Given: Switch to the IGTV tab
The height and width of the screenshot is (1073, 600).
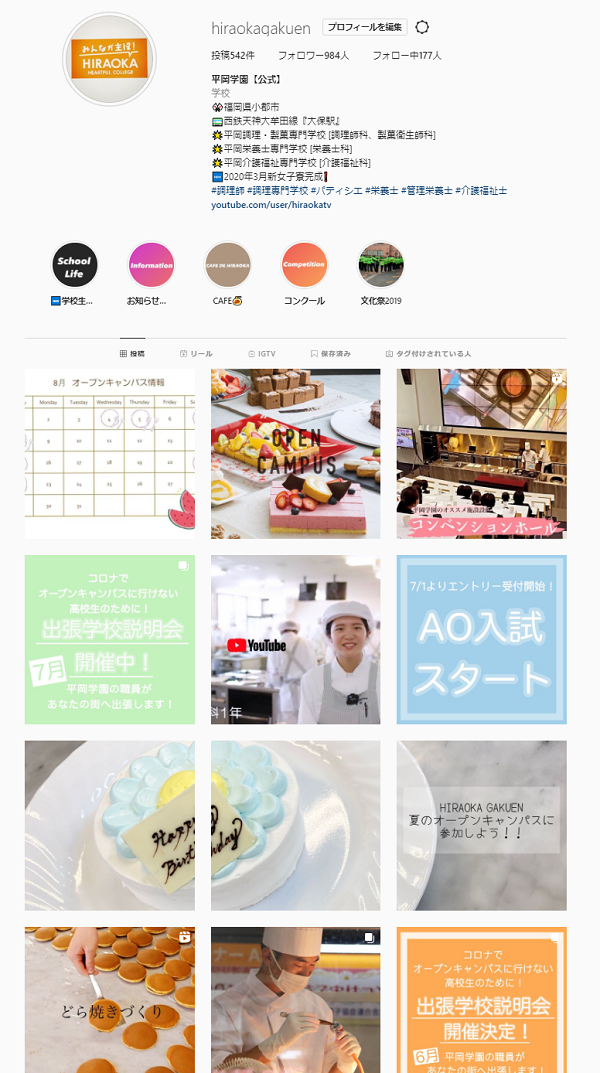Looking at the screenshot, I should point(261,354).
